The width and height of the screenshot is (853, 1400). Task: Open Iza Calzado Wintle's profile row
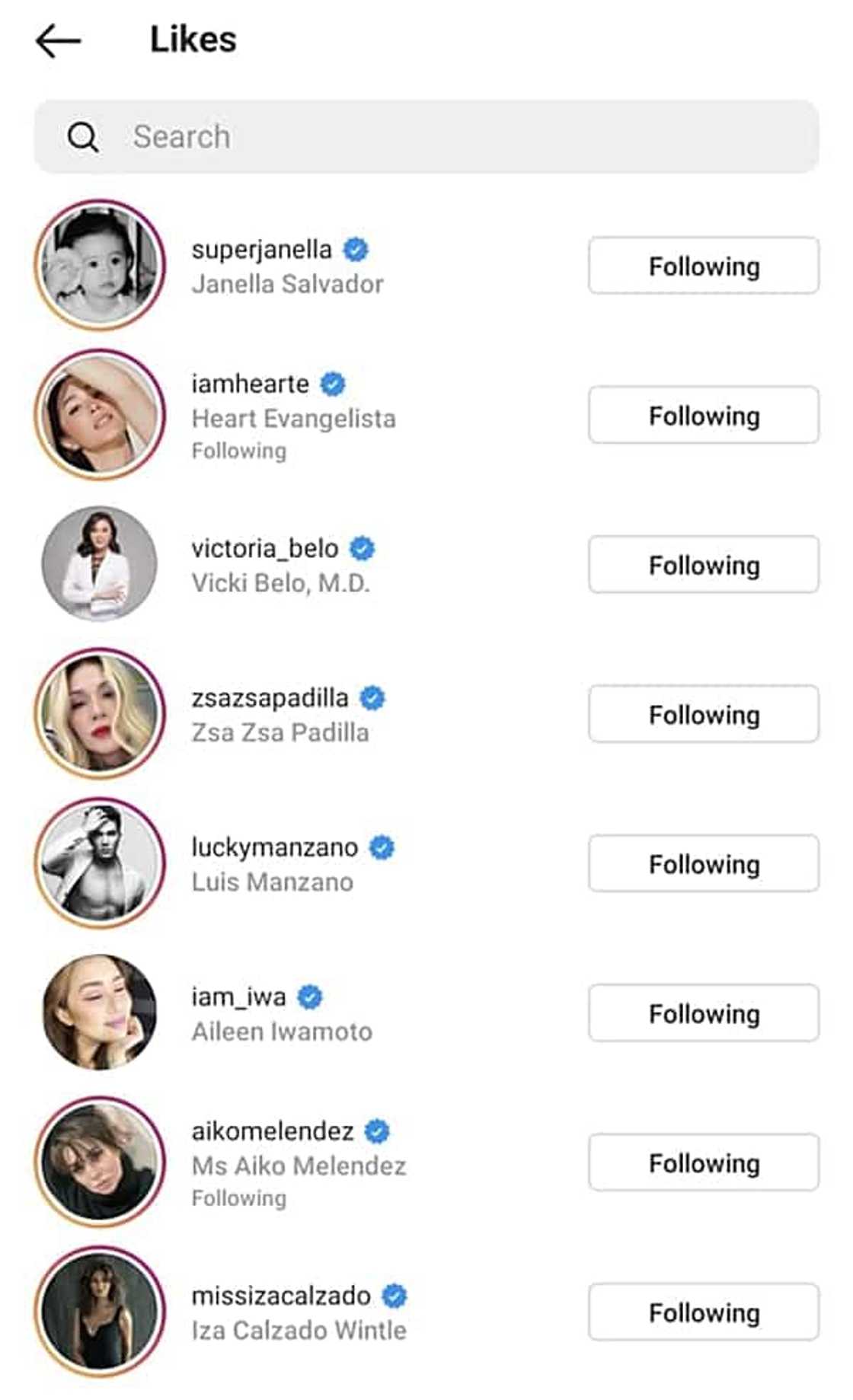click(299, 1313)
